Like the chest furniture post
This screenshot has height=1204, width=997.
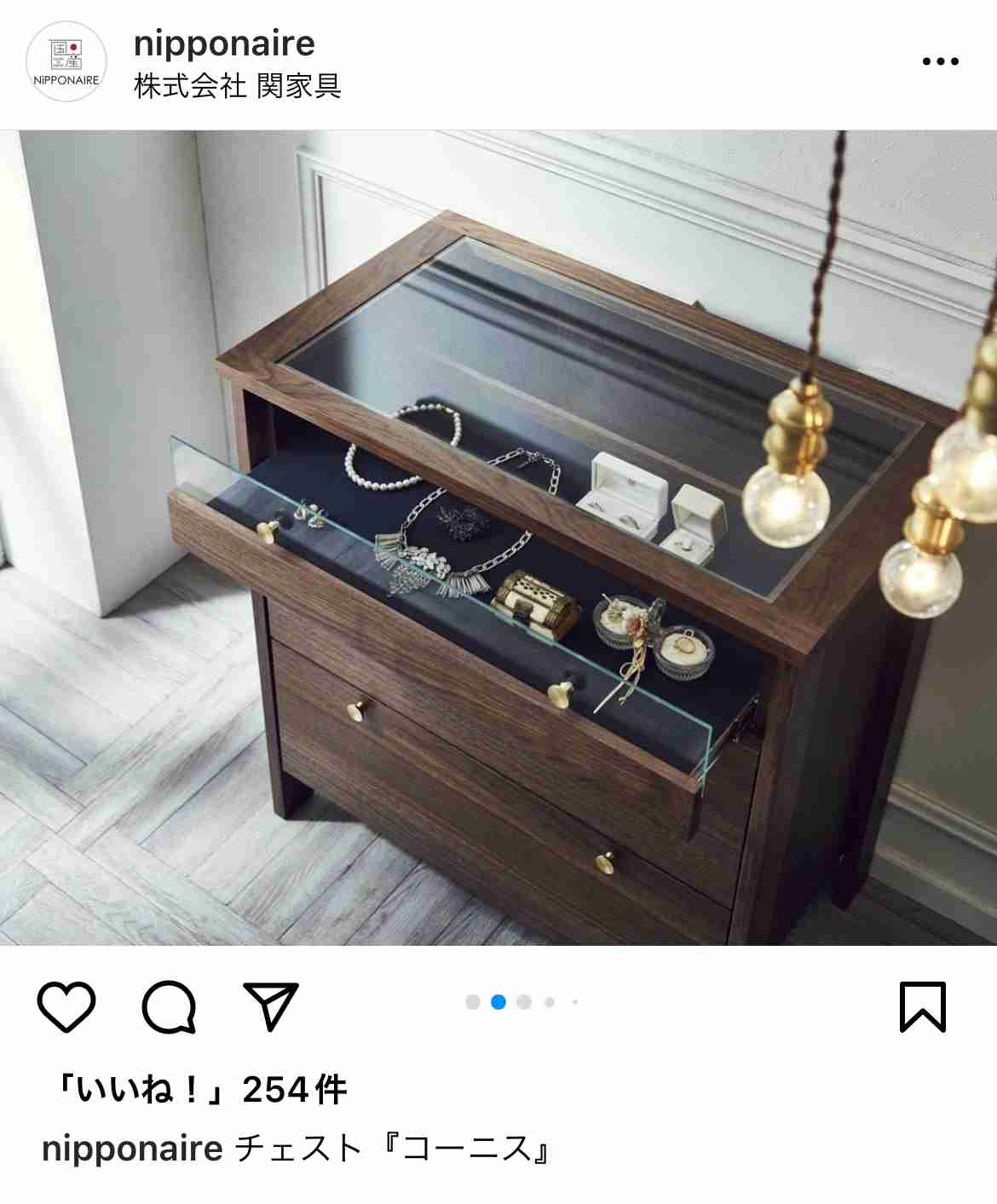coord(66,1006)
